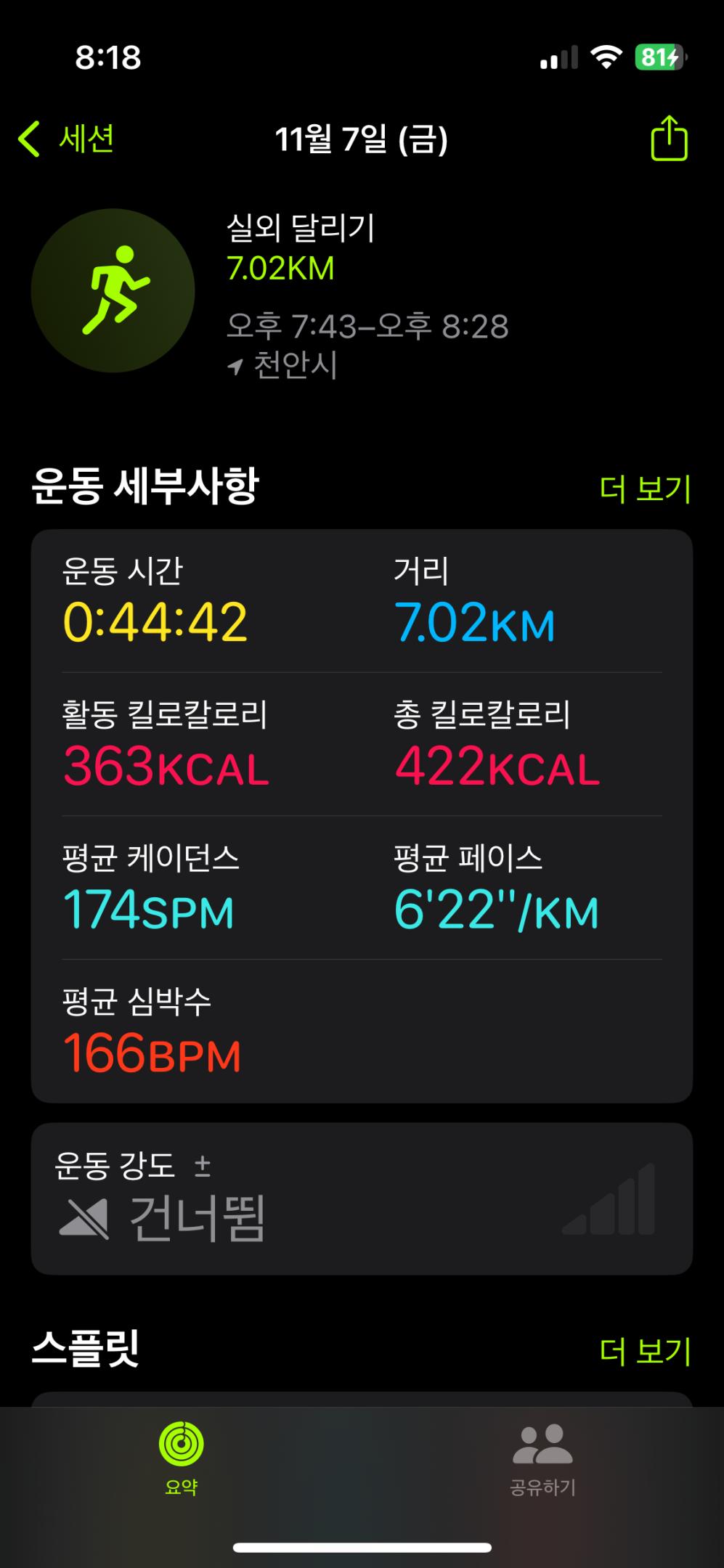This screenshot has width=724, height=1568.
Task: Expand 운동 세부사항 with 더 보기
Action: (x=645, y=488)
